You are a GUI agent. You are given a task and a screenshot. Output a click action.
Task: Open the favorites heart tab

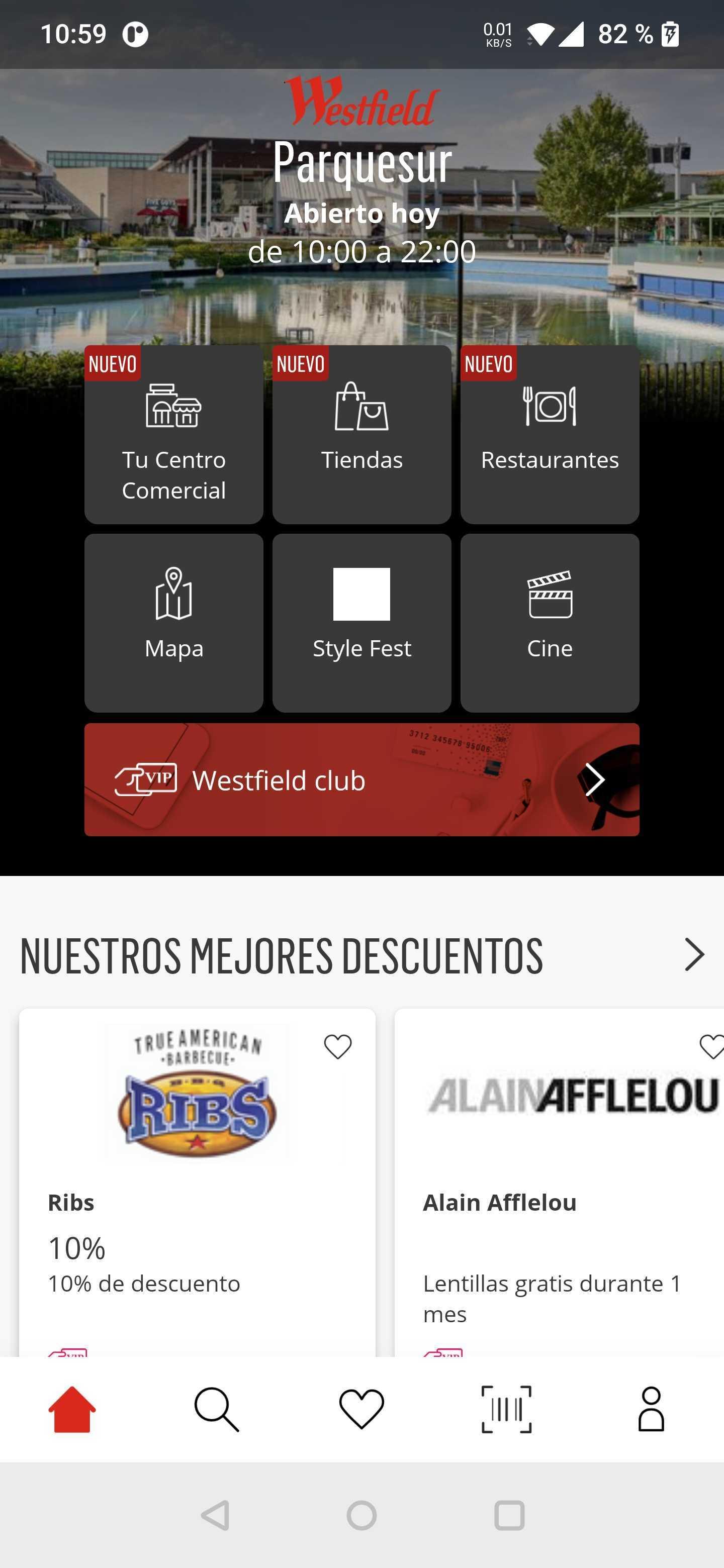click(361, 1409)
